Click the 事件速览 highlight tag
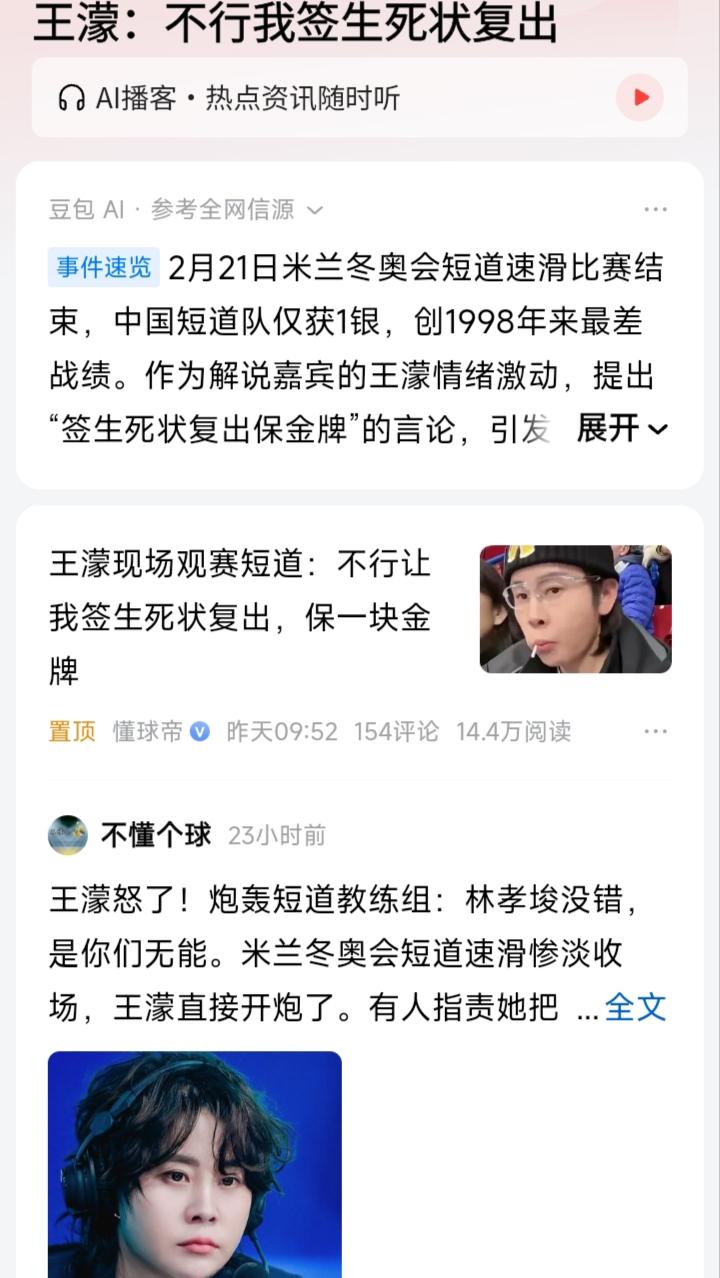Screen dimensions: 720x1278 [103, 268]
